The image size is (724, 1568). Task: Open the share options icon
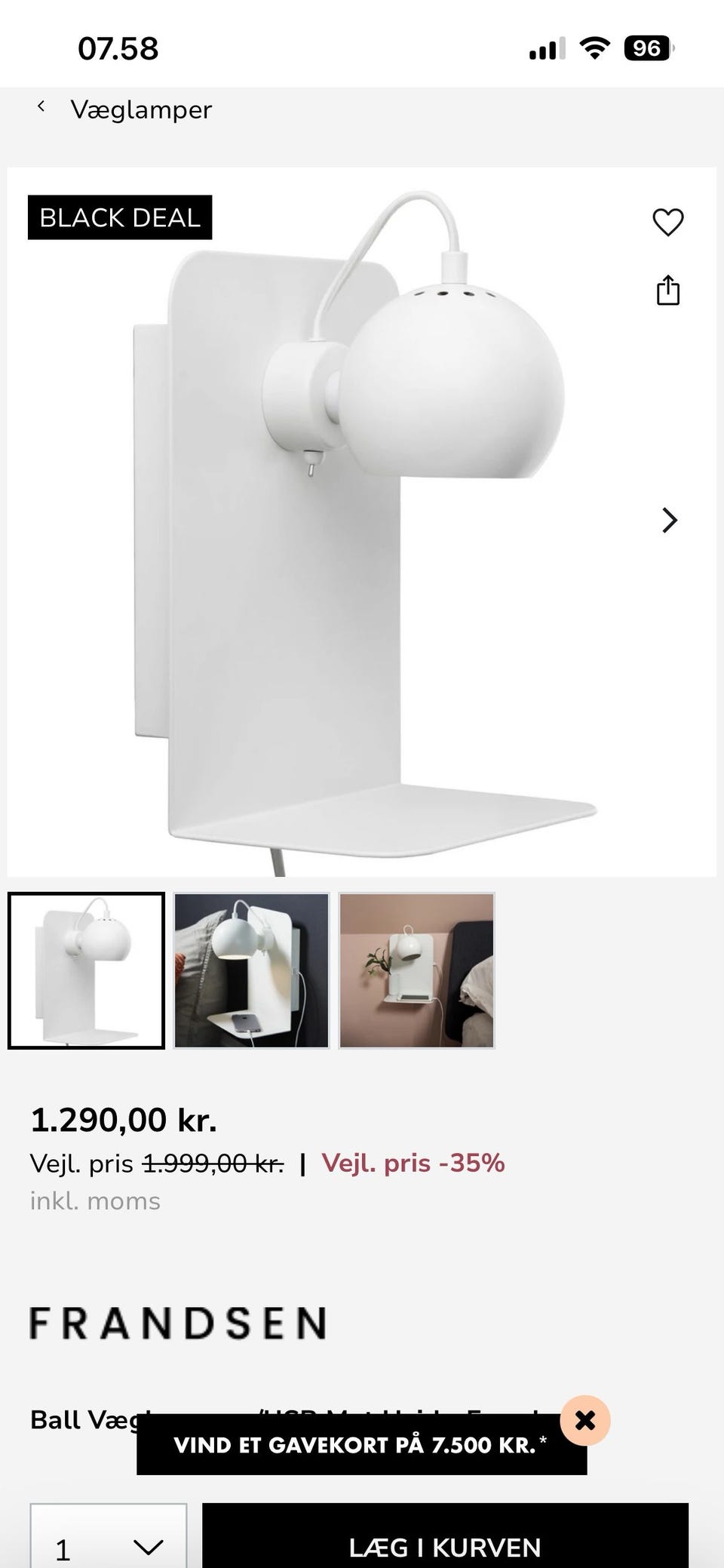pos(668,291)
